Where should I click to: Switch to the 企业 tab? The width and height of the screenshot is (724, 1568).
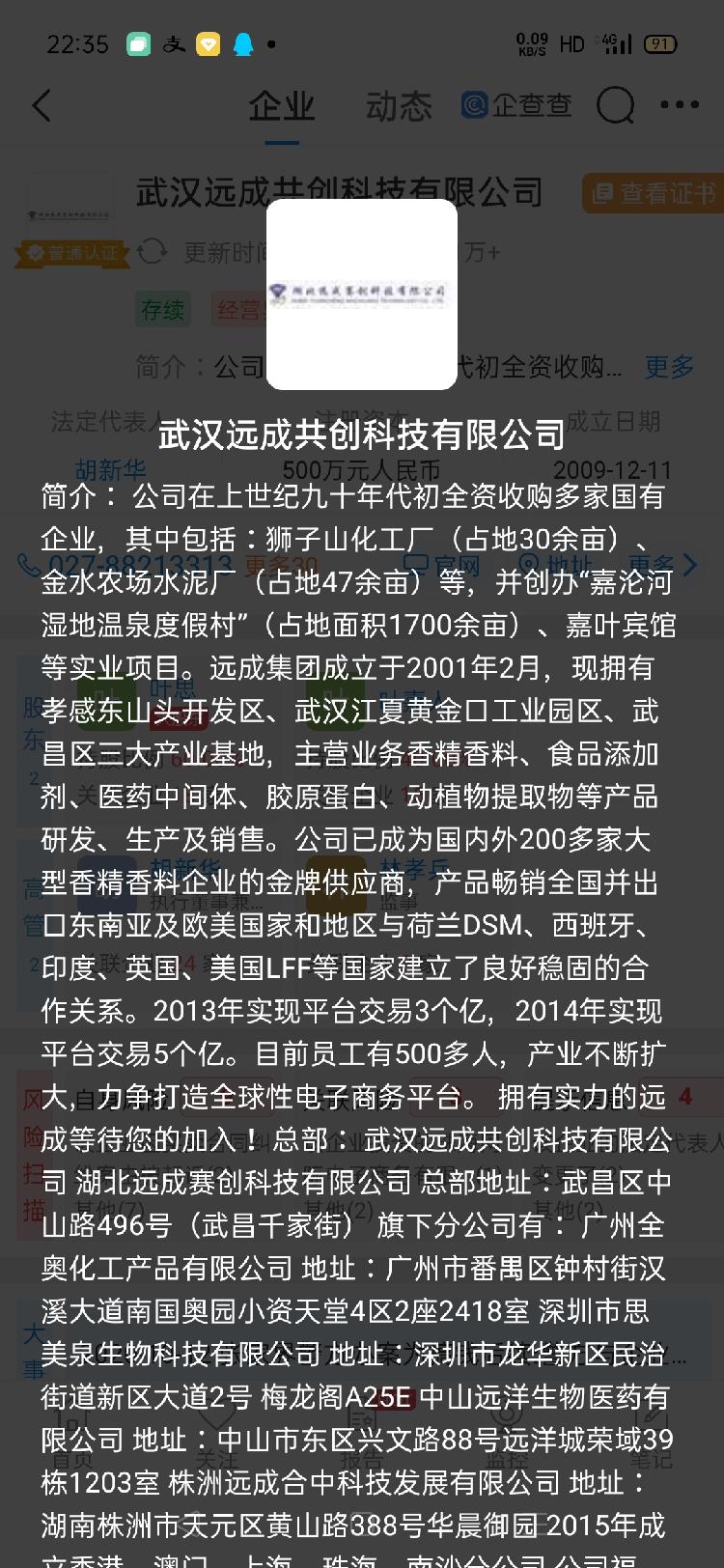click(282, 105)
